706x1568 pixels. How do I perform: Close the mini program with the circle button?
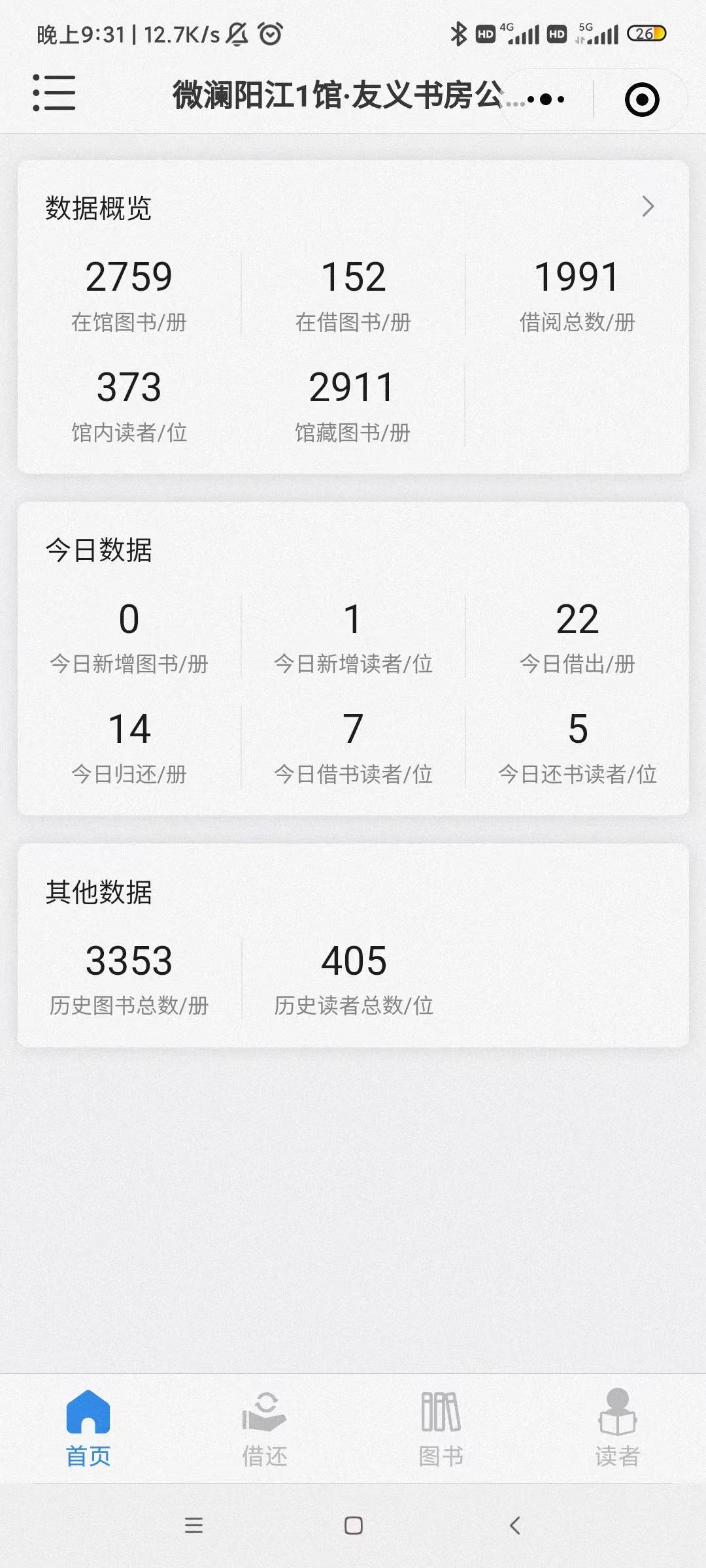tap(641, 99)
